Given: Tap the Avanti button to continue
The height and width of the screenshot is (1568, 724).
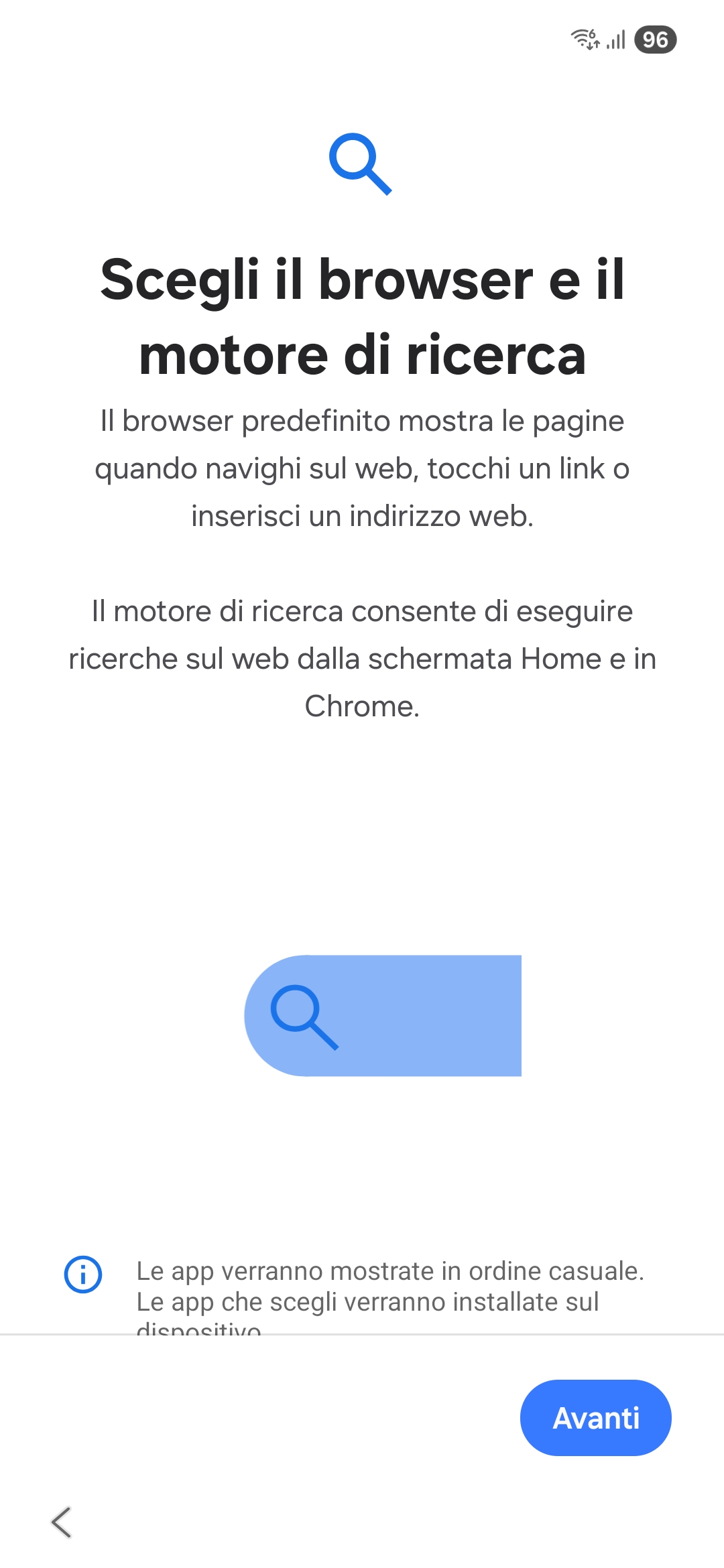Looking at the screenshot, I should point(595,1417).
